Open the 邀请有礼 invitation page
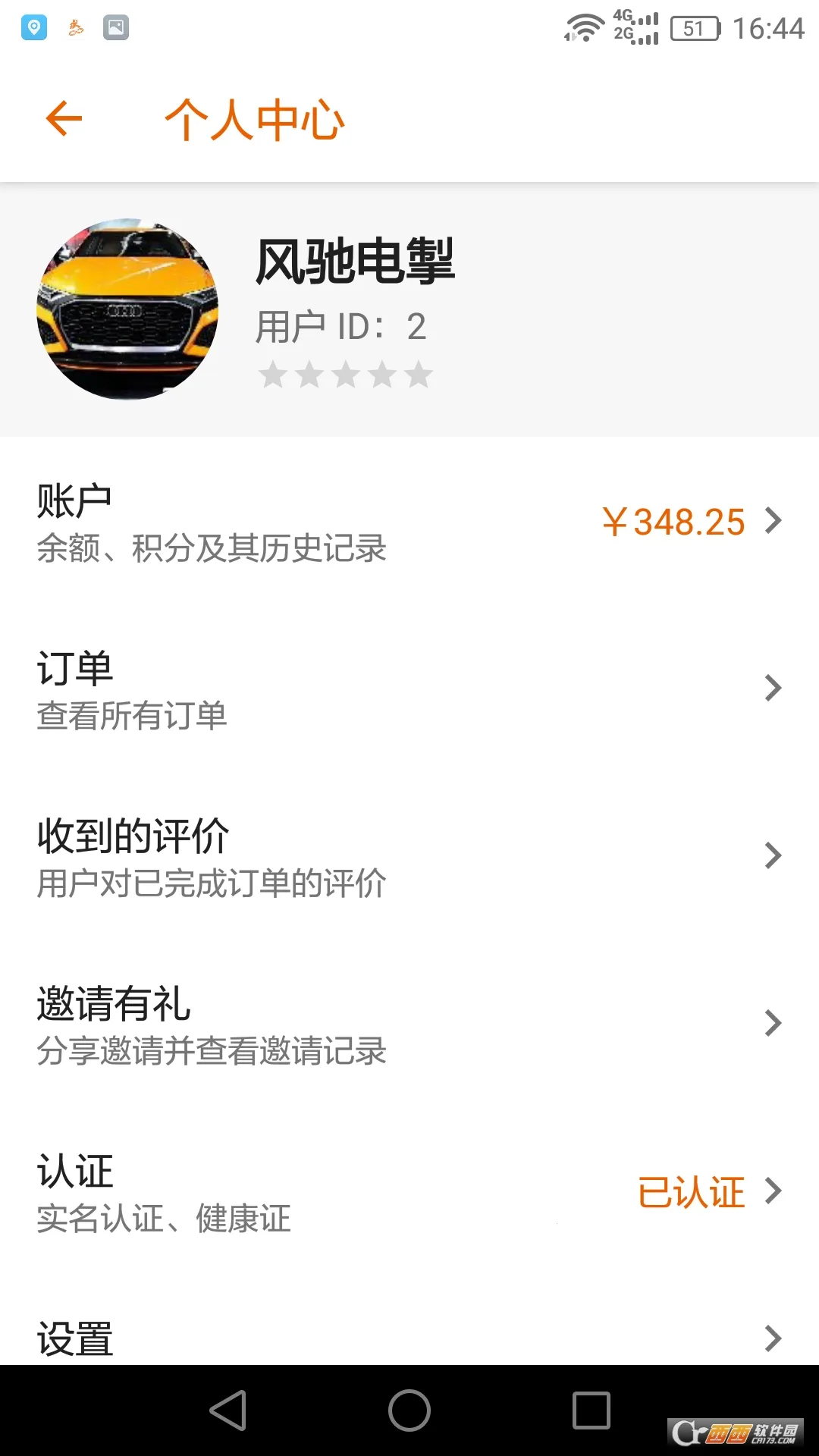 tap(409, 1025)
